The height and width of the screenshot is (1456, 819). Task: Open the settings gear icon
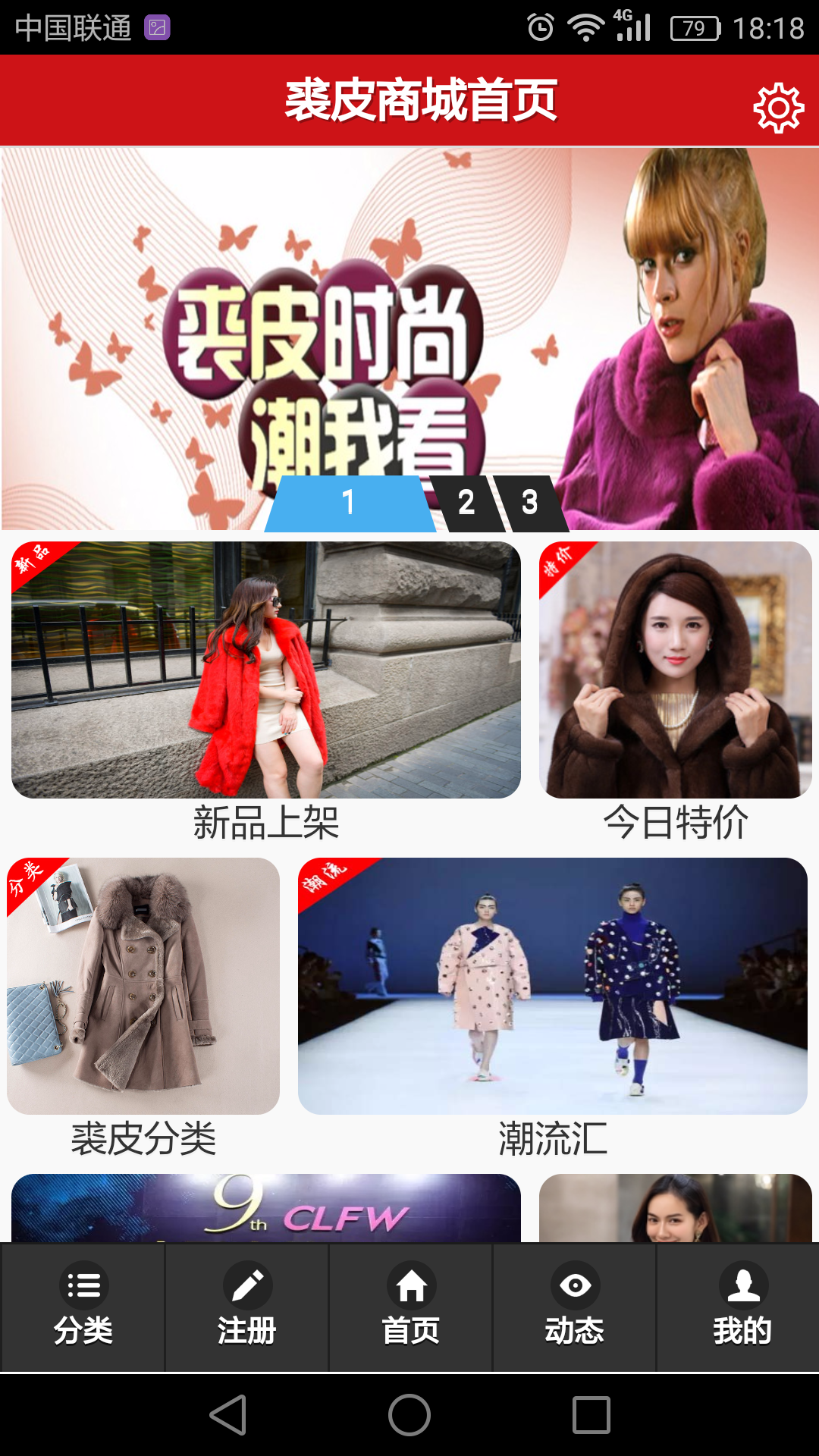click(x=778, y=108)
